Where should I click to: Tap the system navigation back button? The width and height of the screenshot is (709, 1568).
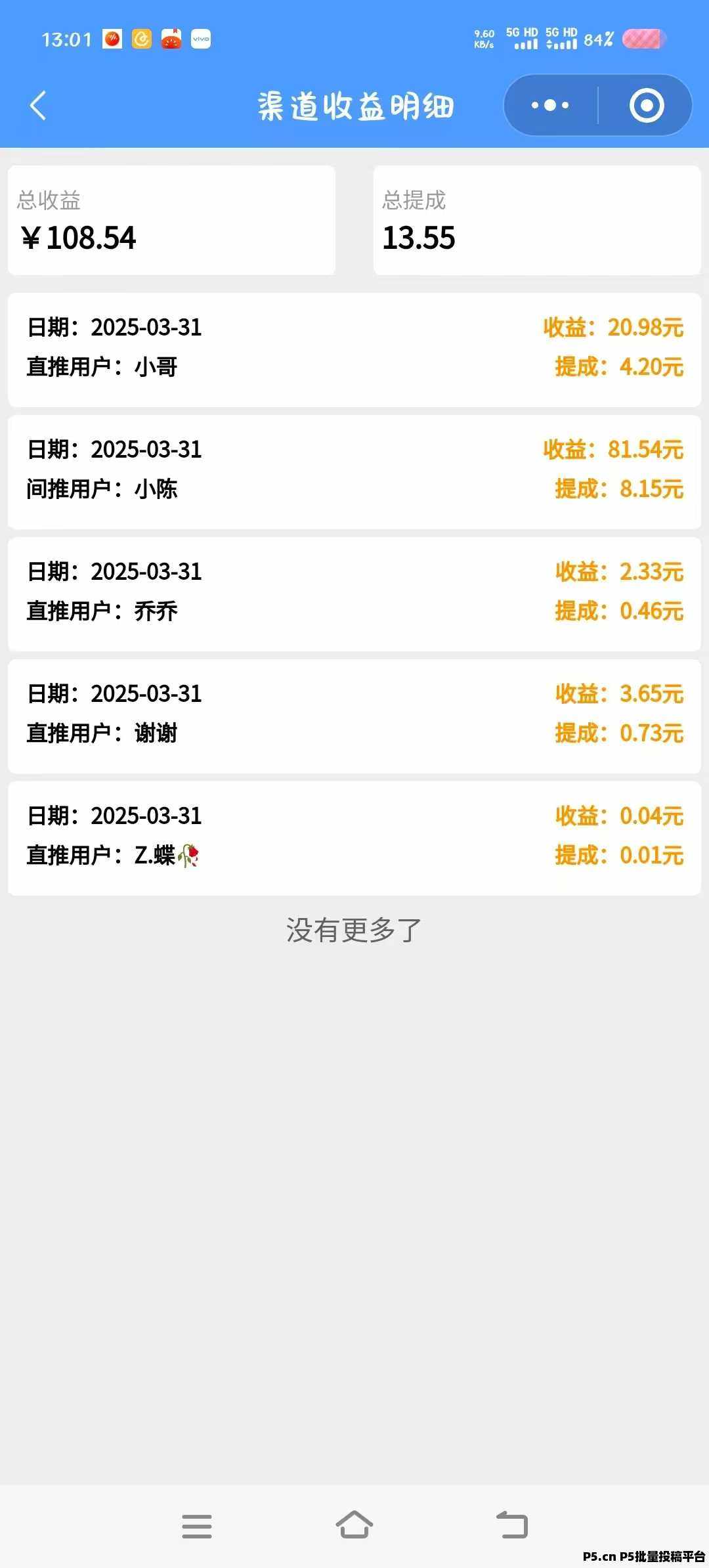tap(512, 1525)
